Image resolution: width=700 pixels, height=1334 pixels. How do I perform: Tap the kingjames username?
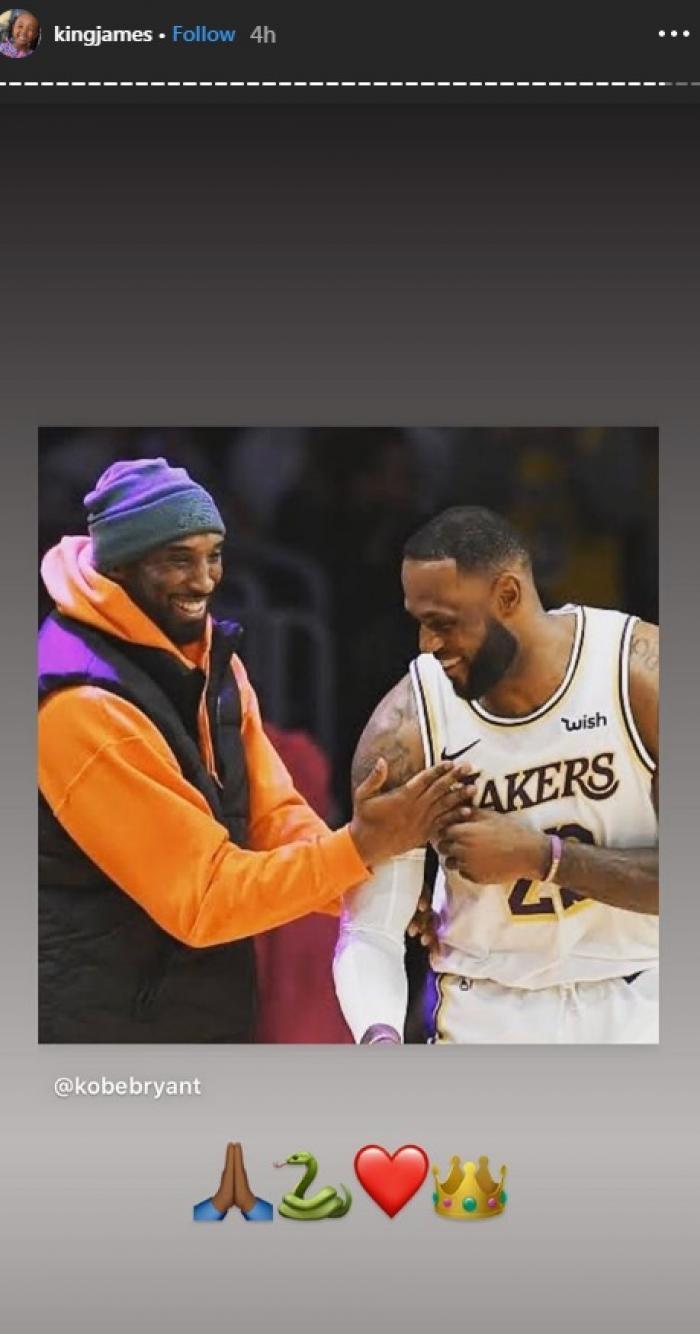click(x=102, y=34)
